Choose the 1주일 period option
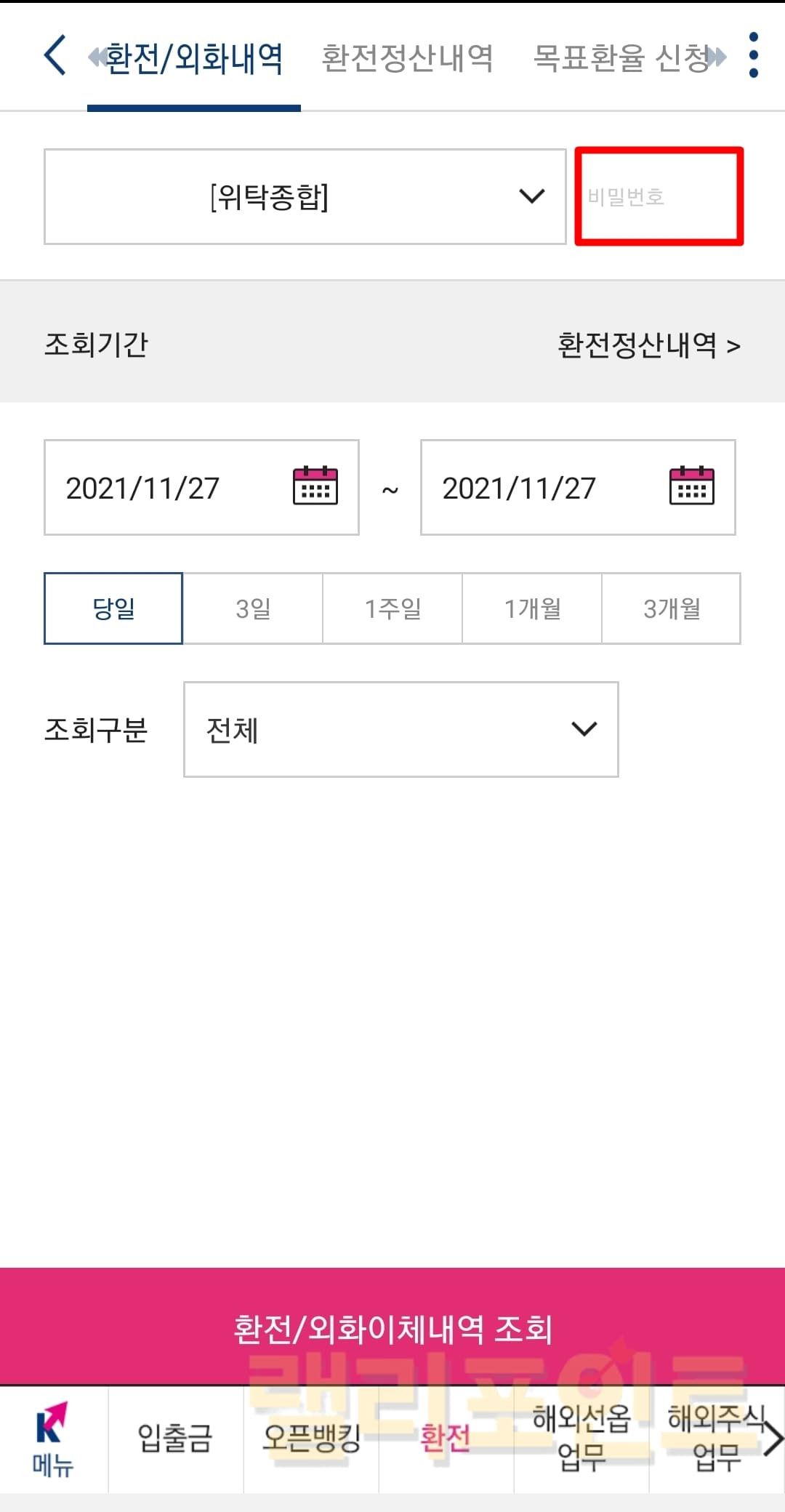 (x=392, y=608)
